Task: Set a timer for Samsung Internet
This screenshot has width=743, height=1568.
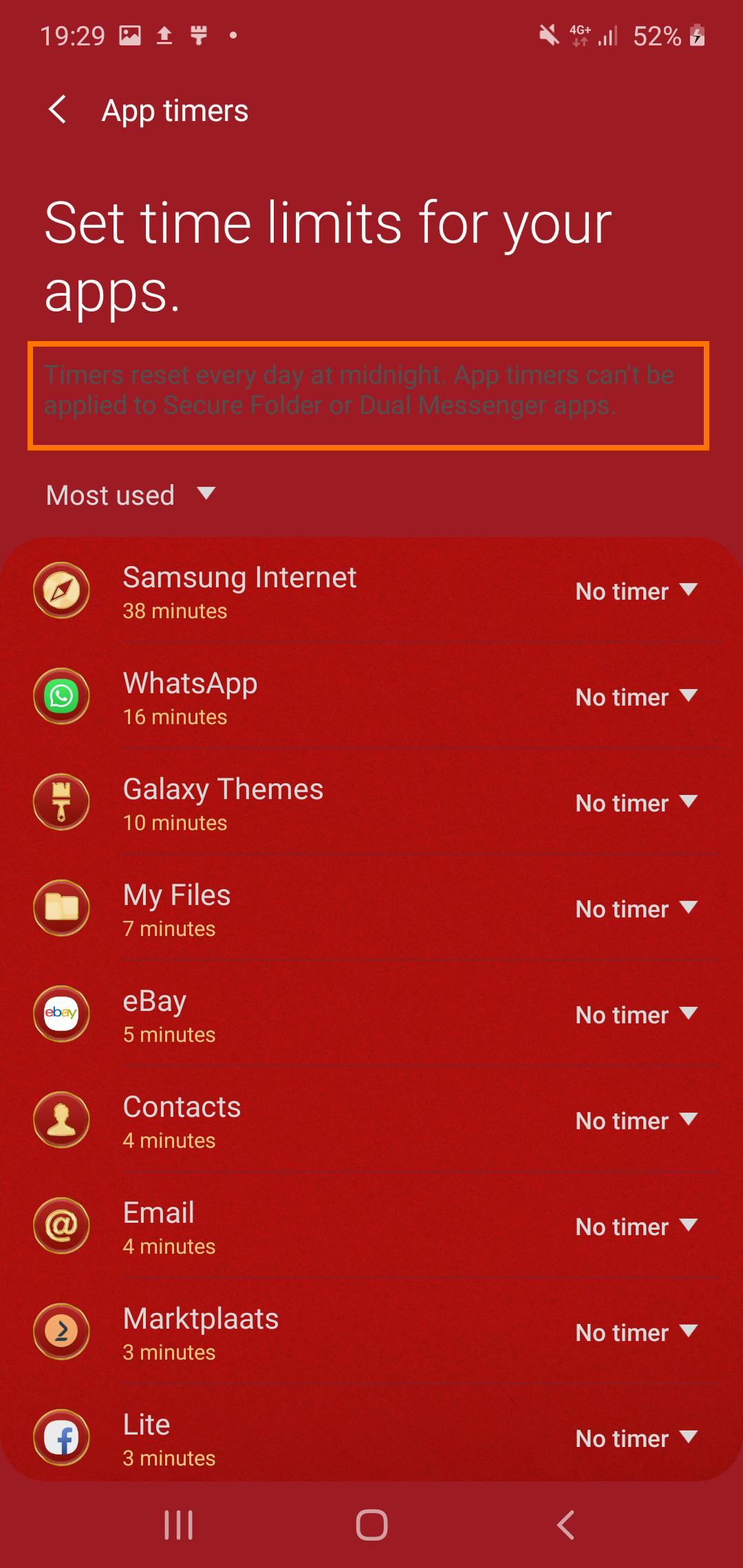Action: (637, 591)
